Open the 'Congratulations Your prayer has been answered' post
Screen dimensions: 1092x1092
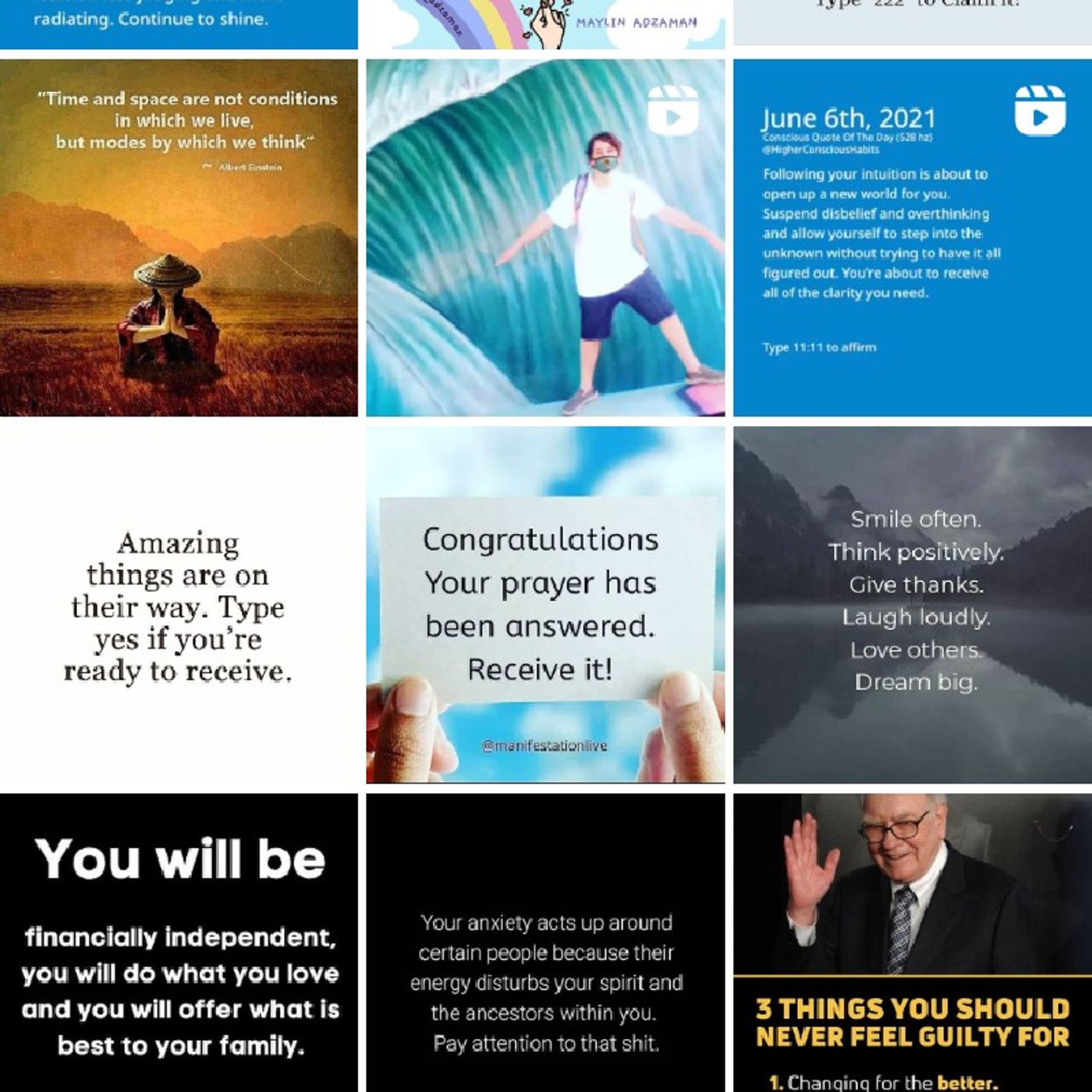click(x=545, y=604)
